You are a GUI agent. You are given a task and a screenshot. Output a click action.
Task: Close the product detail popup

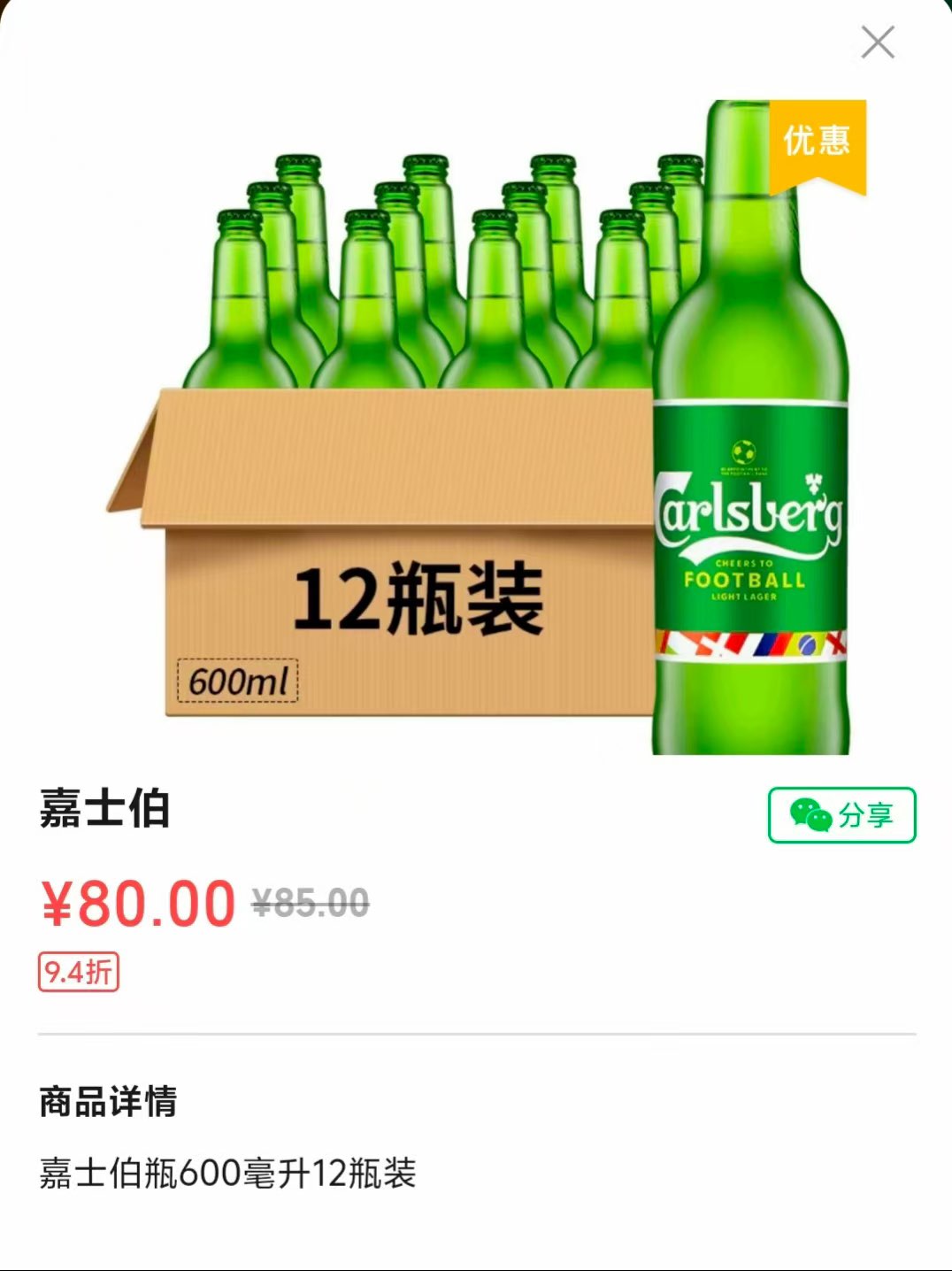pos(877,42)
